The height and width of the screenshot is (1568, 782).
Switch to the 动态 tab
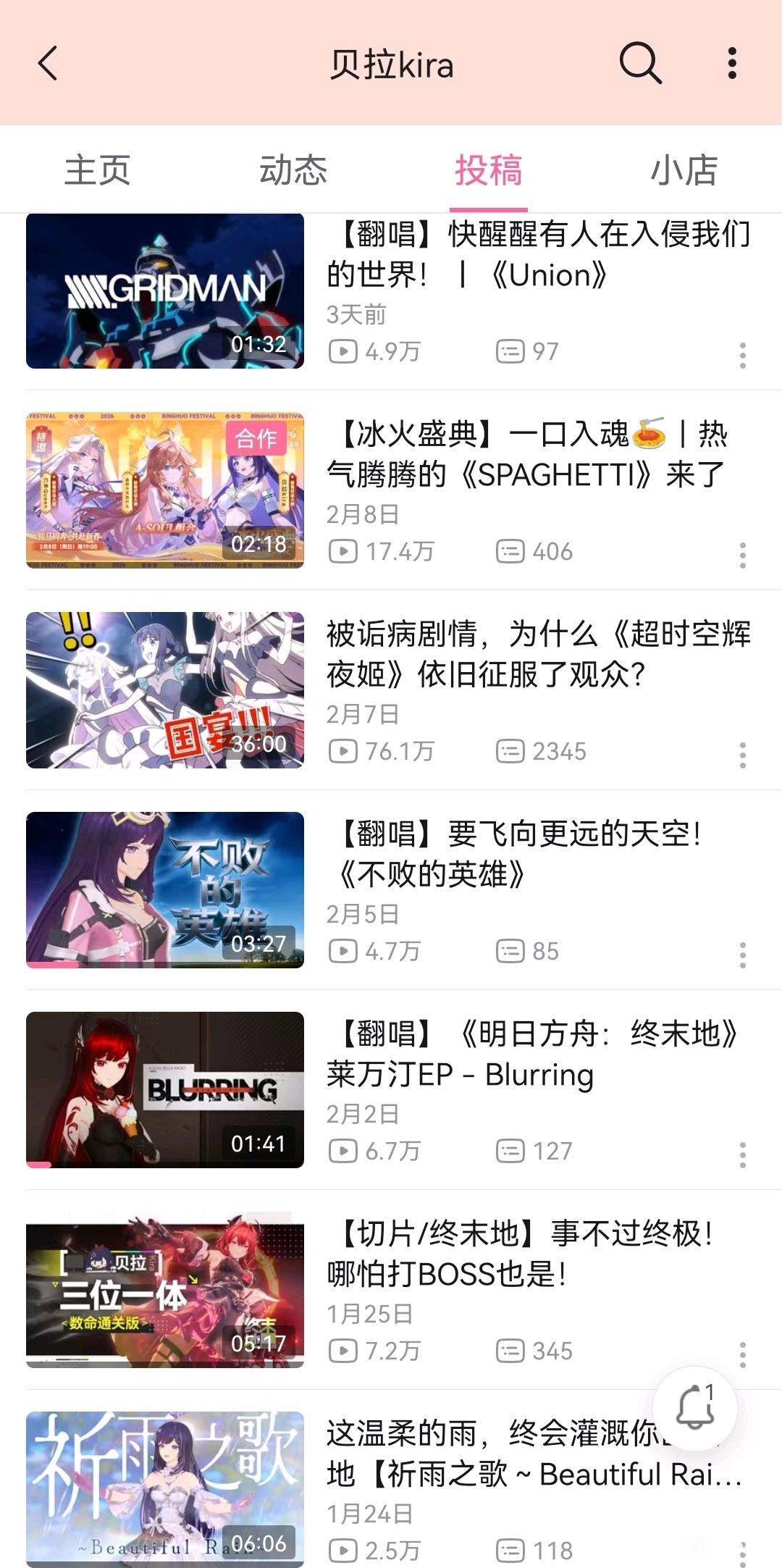pos(293,171)
